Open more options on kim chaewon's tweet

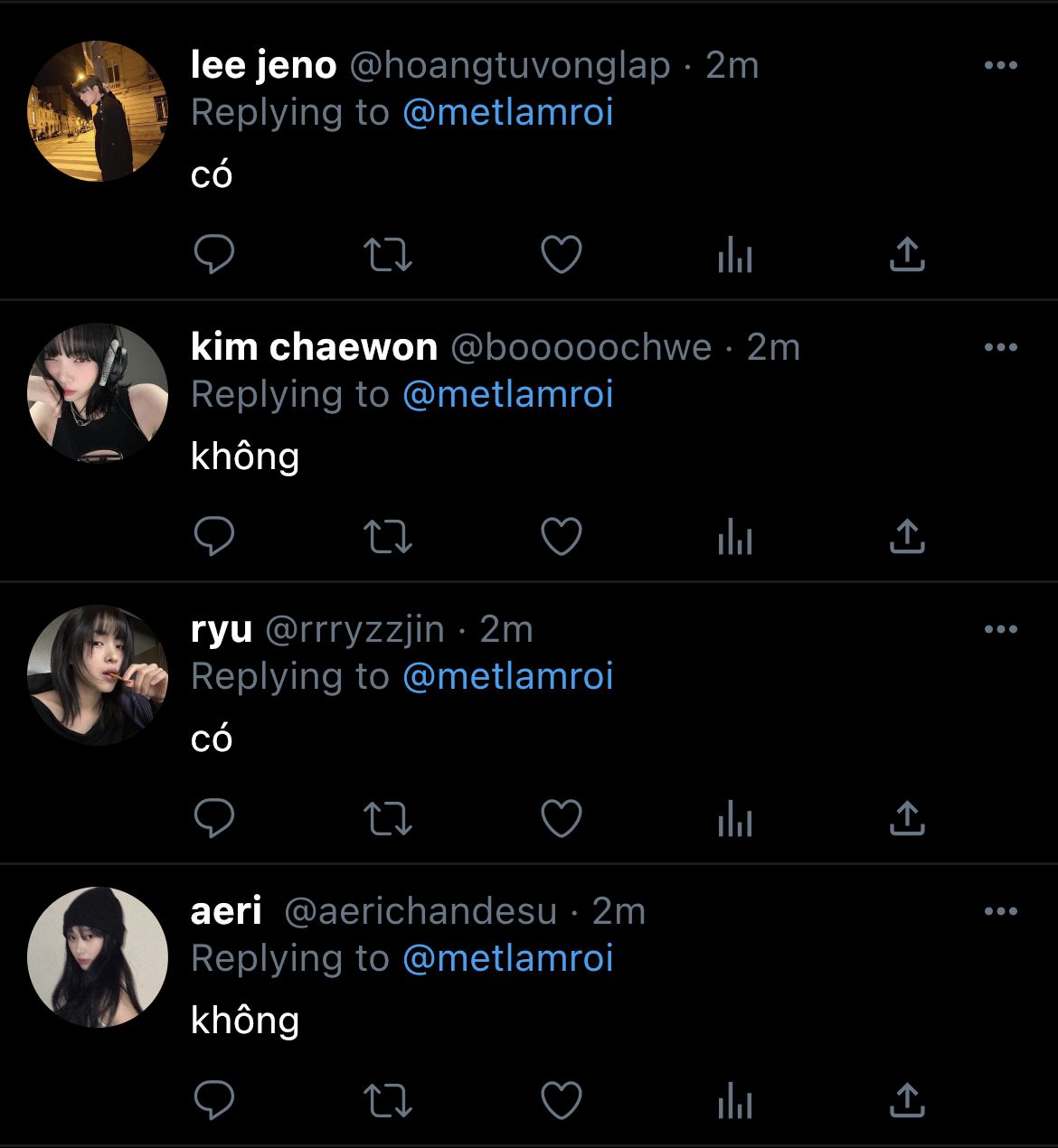point(1000,347)
